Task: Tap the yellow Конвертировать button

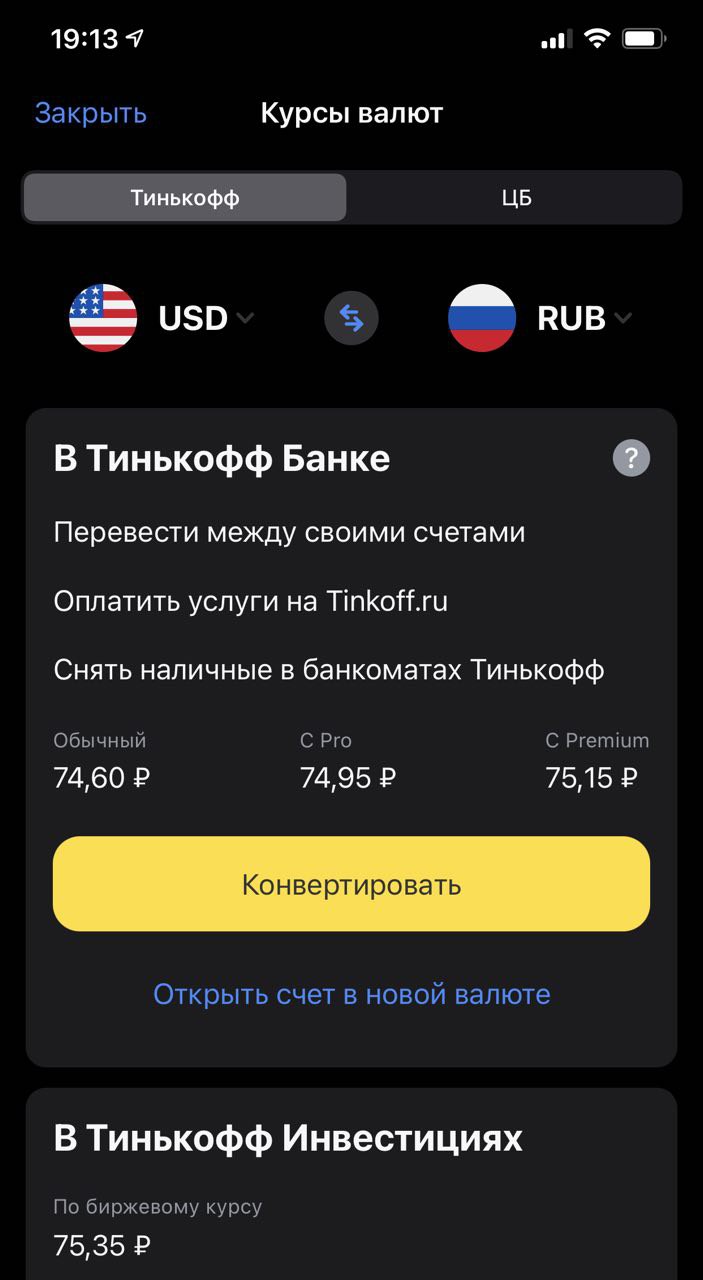Action: coord(351,884)
